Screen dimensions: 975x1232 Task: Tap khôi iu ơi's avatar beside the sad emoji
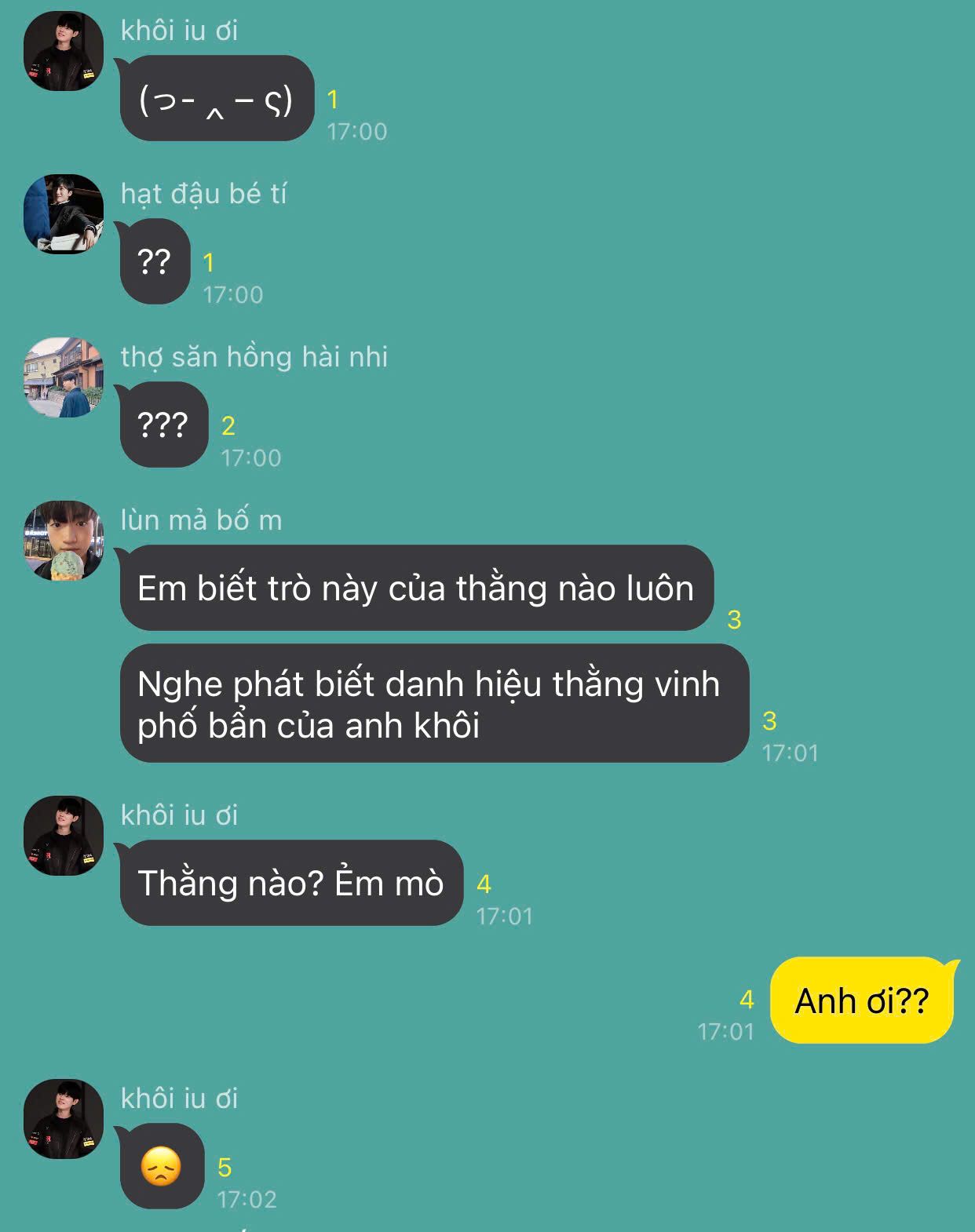pyautogui.click(x=64, y=1119)
